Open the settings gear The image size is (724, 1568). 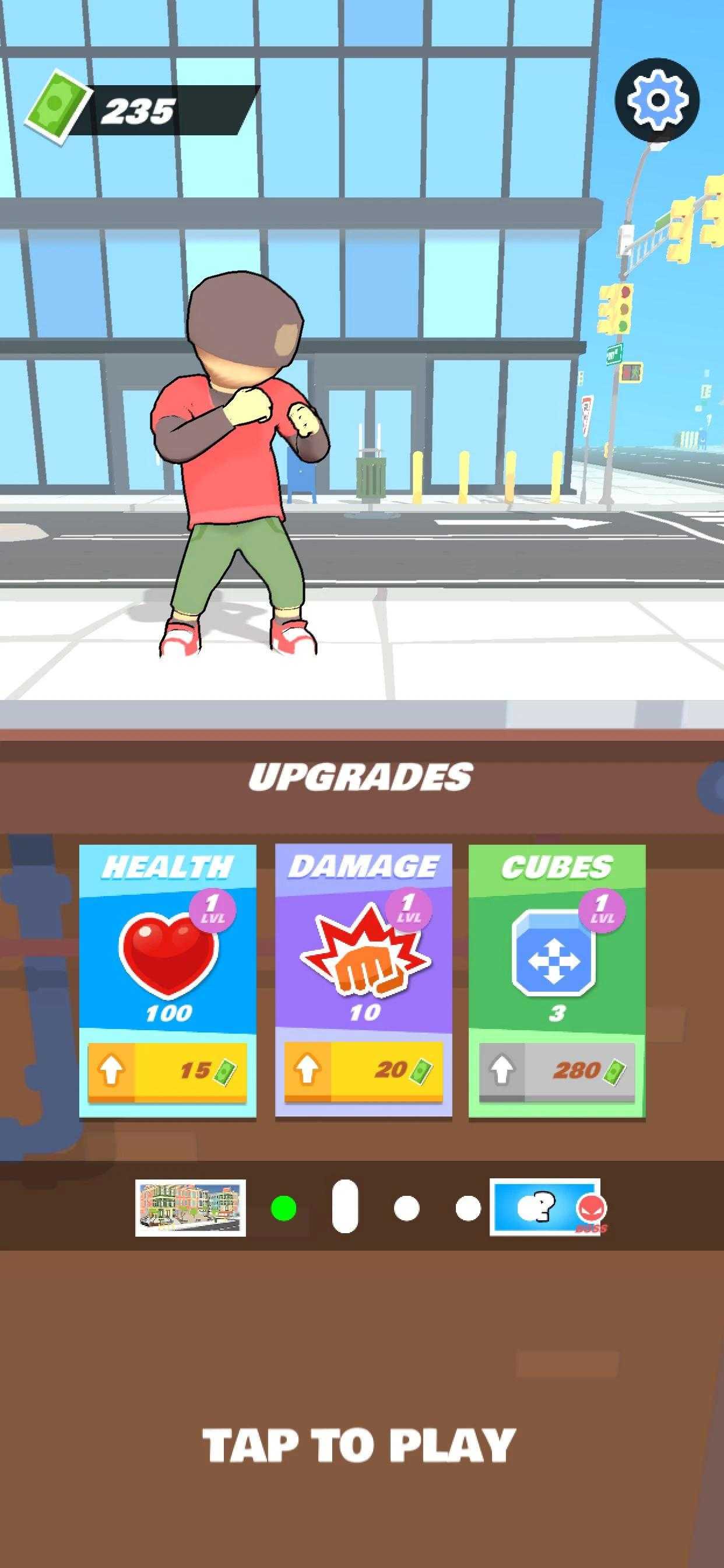pos(657,100)
